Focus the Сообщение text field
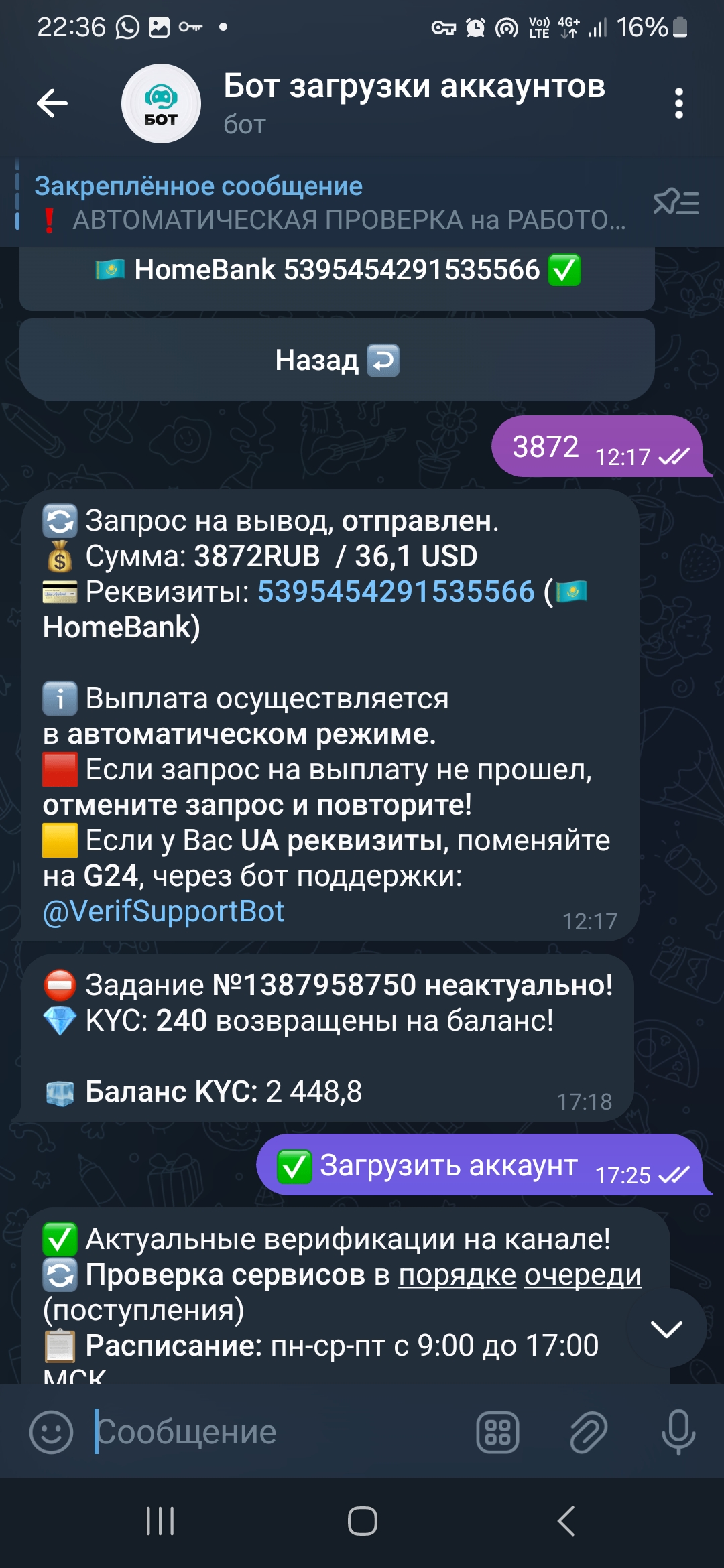 coord(275,1432)
